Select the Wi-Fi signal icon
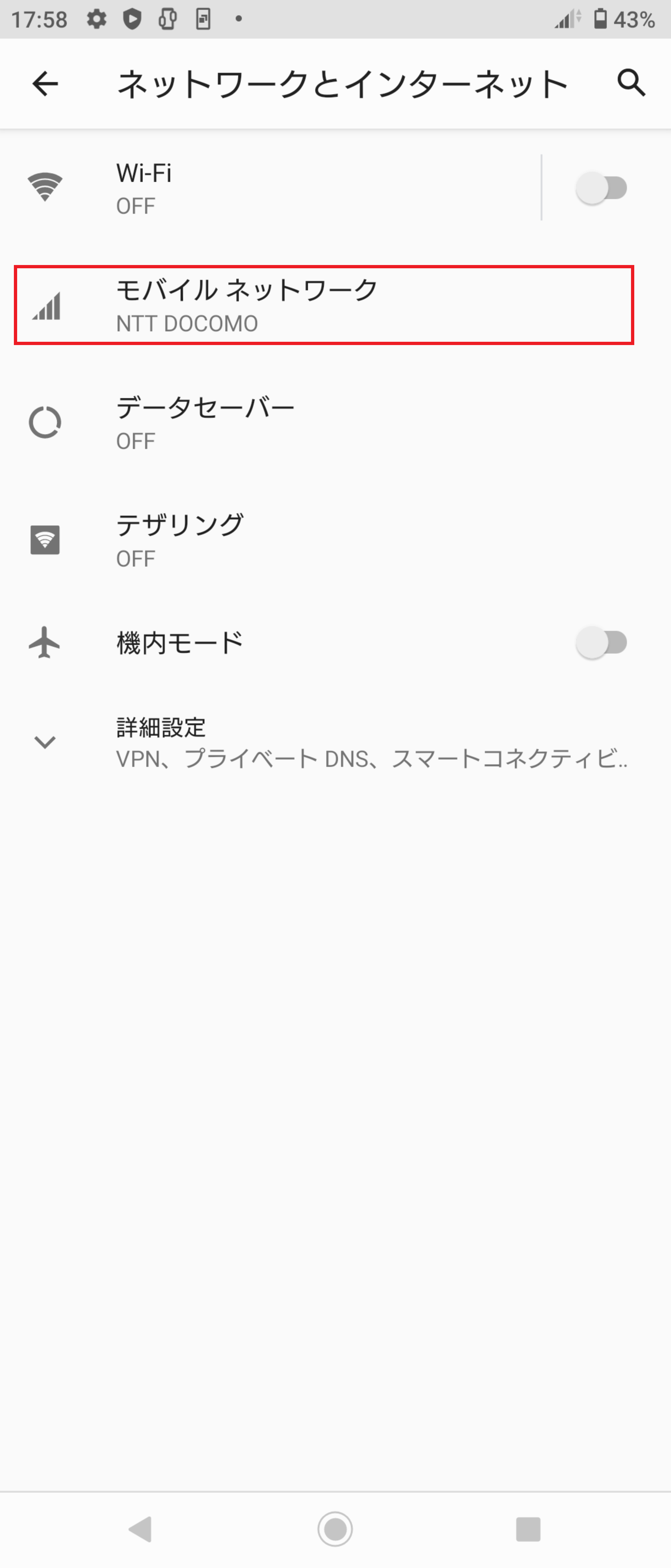The height and width of the screenshot is (1568, 671). tap(45, 186)
